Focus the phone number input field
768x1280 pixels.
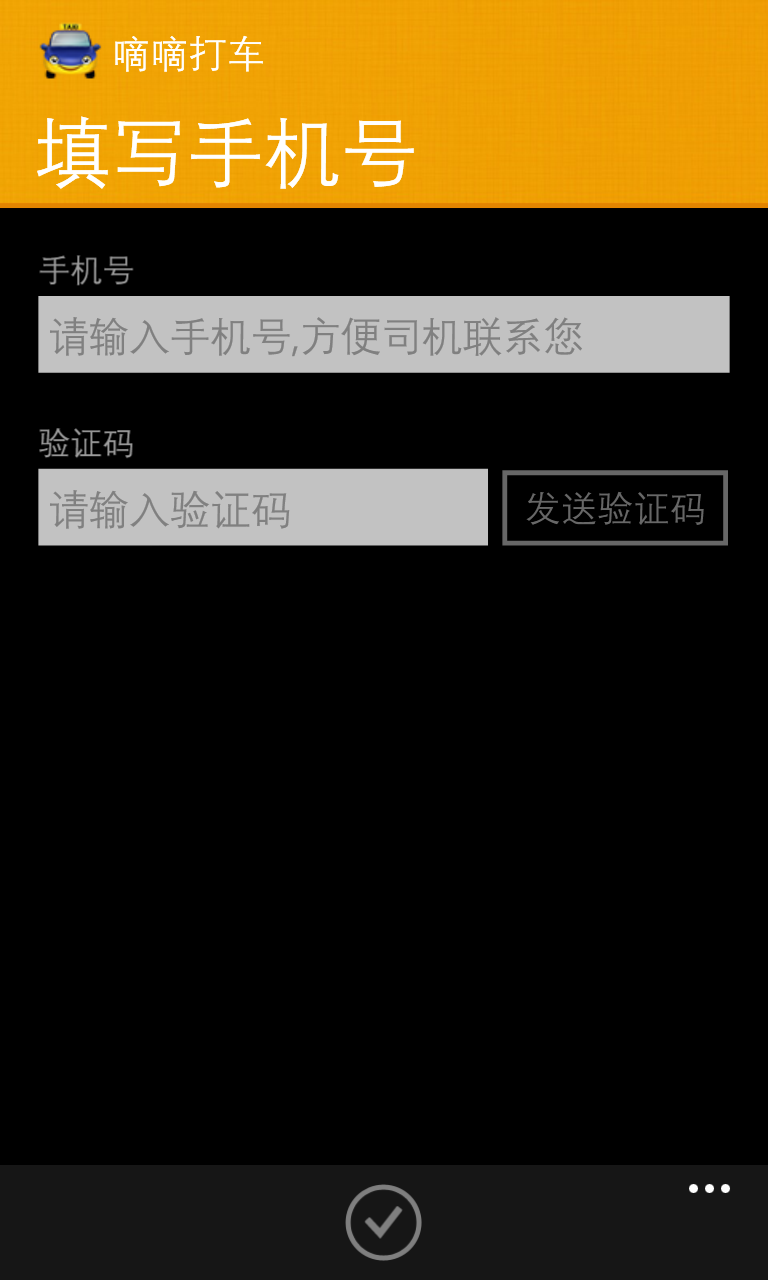point(383,335)
